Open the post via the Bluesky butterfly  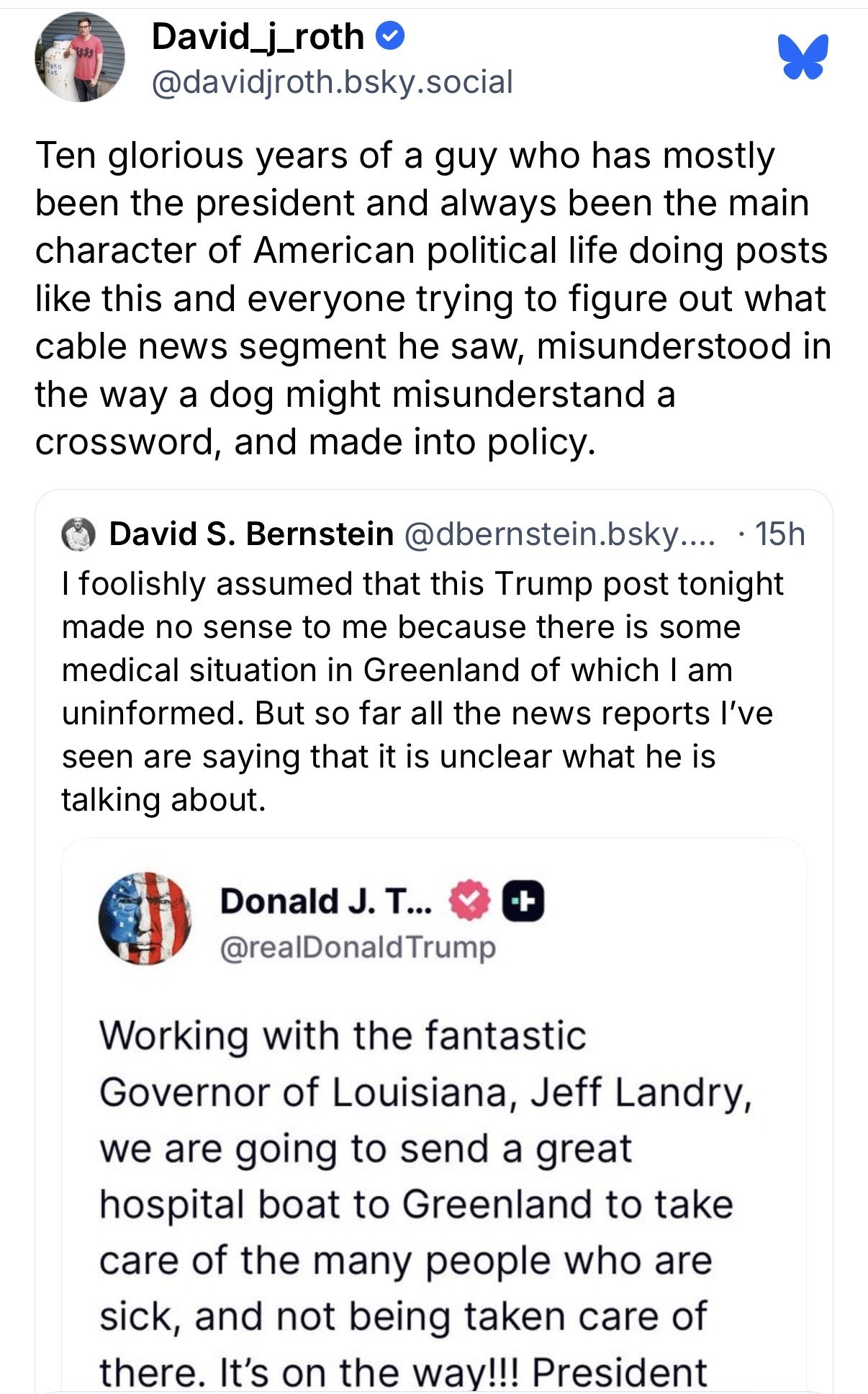[803, 56]
